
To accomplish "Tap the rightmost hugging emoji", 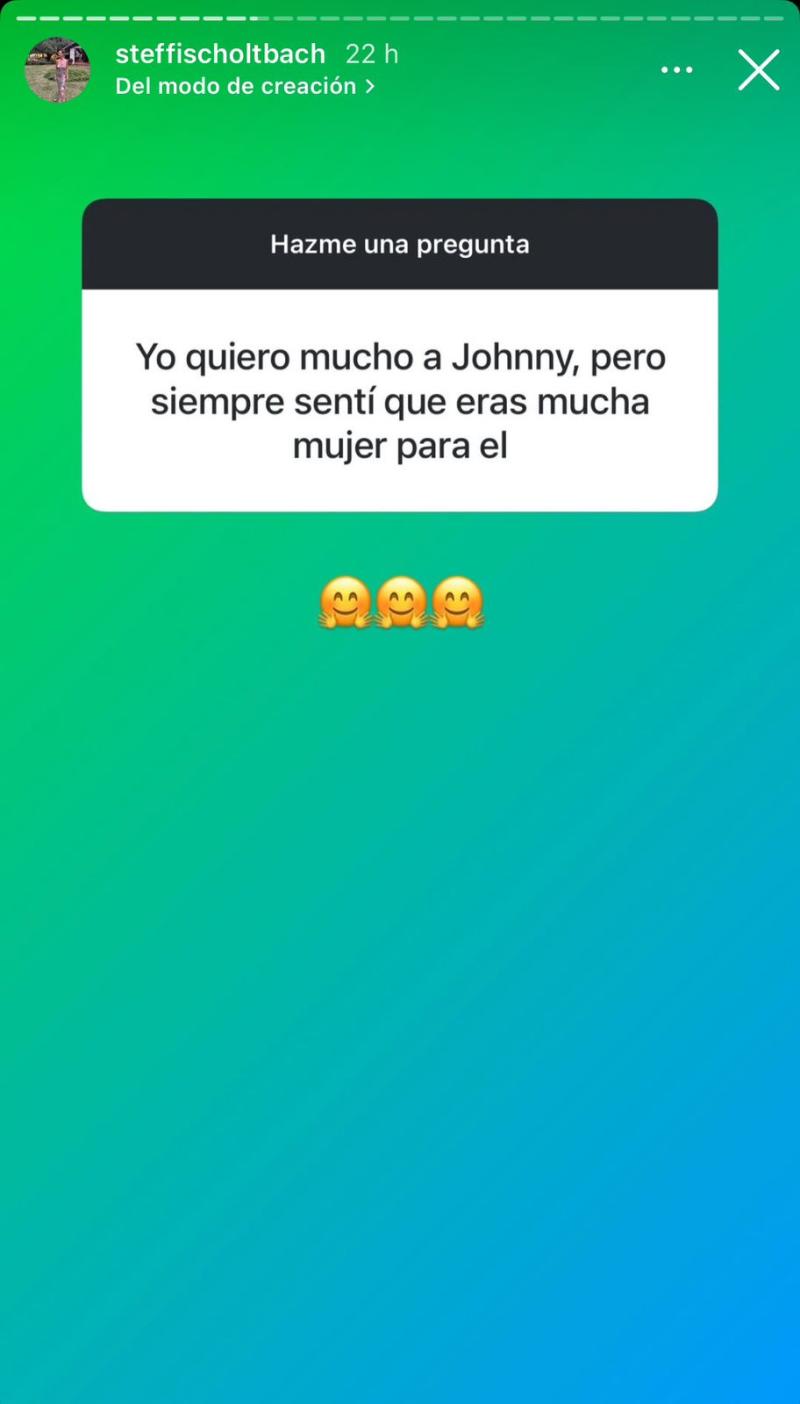I will [459, 602].
